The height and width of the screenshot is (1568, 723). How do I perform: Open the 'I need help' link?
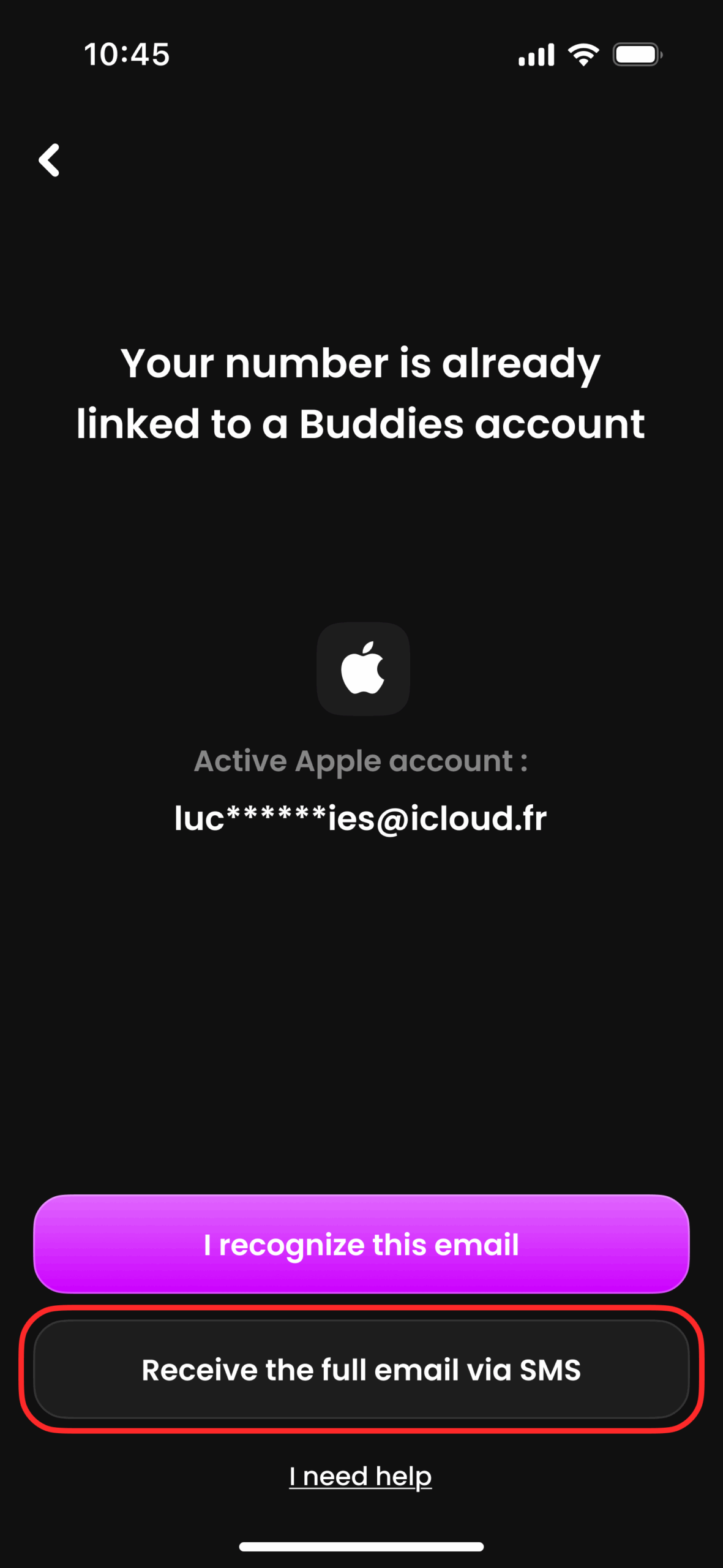tap(361, 1476)
